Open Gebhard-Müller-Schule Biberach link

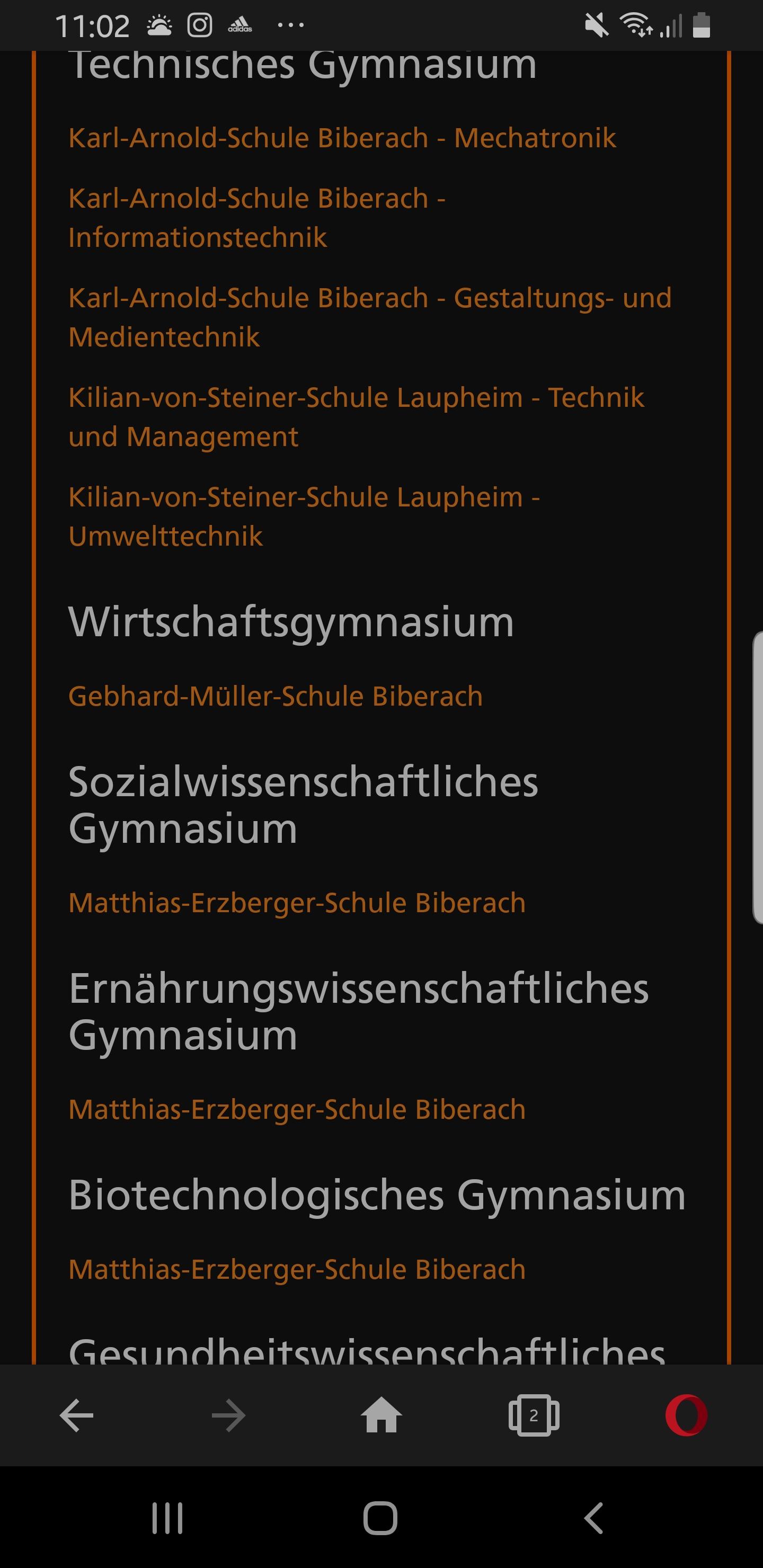coord(275,697)
